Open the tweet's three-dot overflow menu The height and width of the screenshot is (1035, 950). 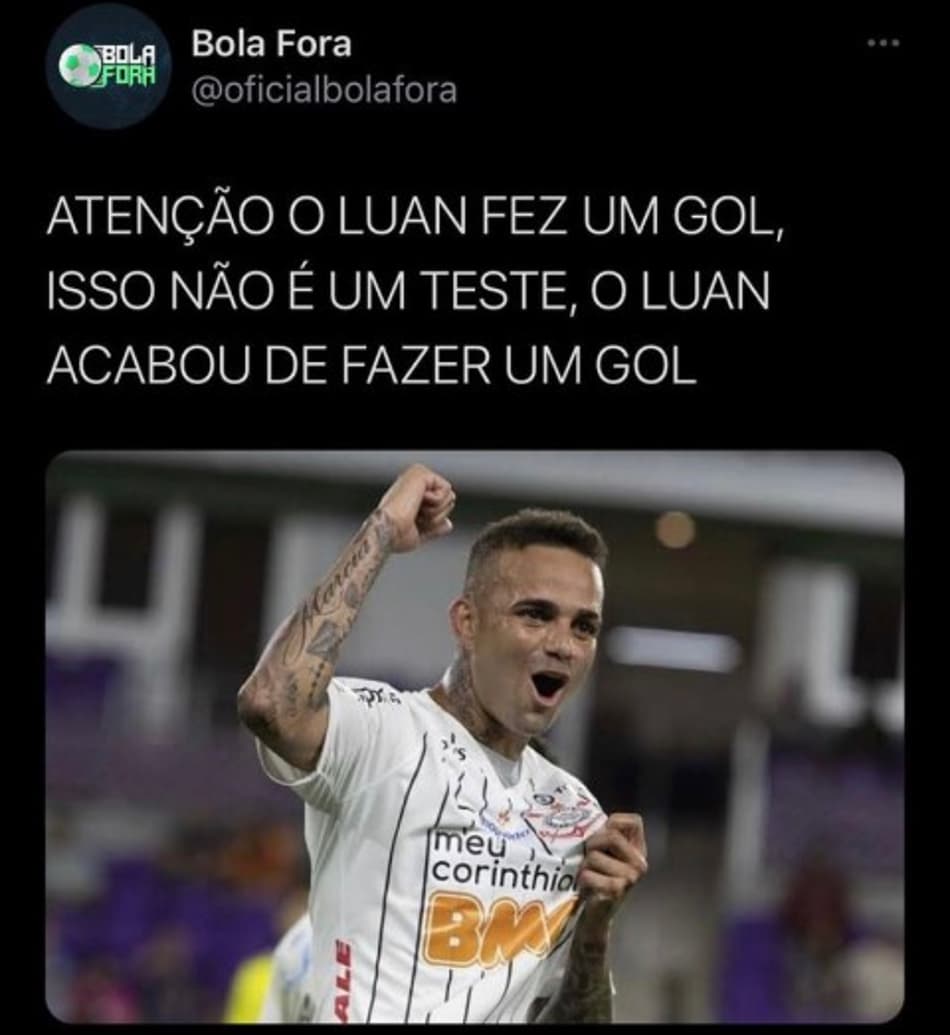[883, 44]
